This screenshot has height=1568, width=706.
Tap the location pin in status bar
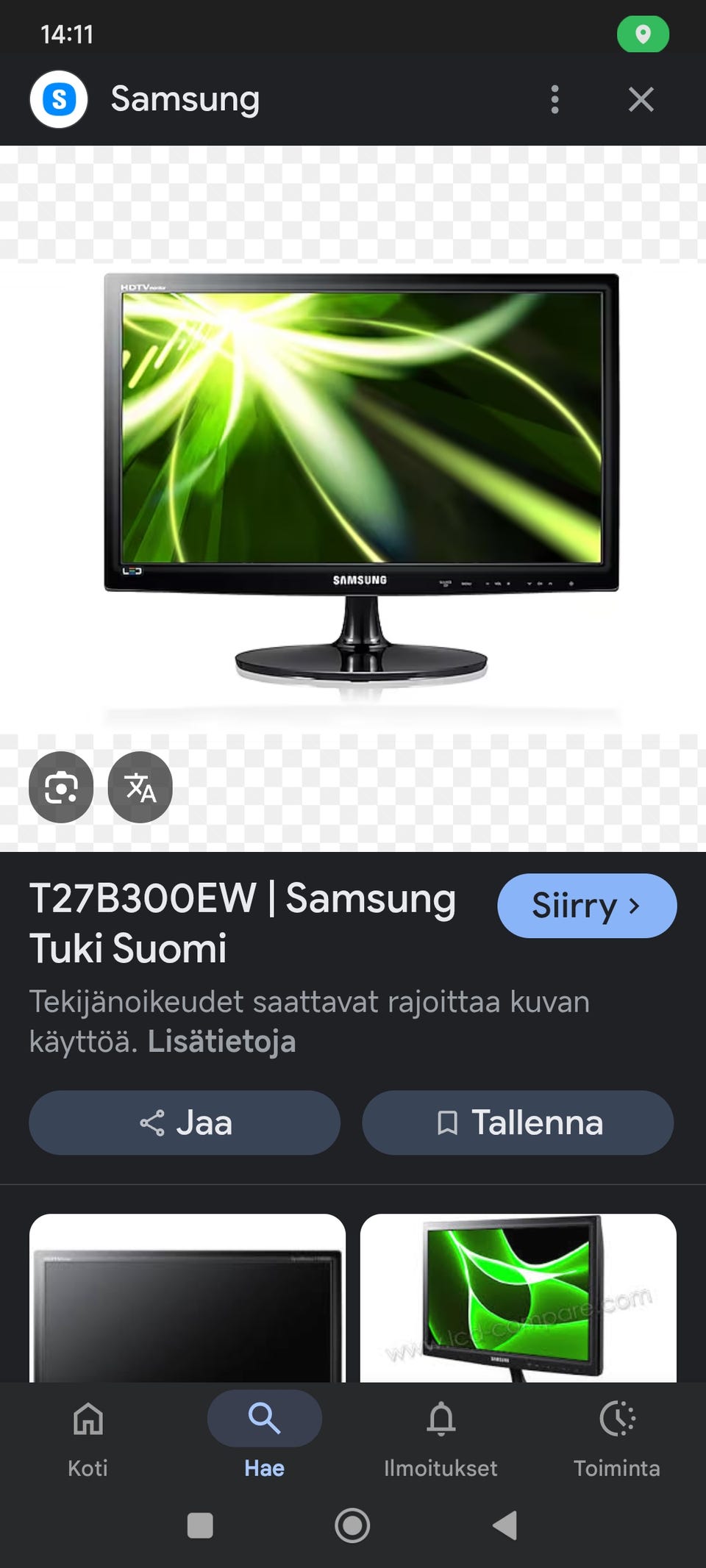pos(643,34)
